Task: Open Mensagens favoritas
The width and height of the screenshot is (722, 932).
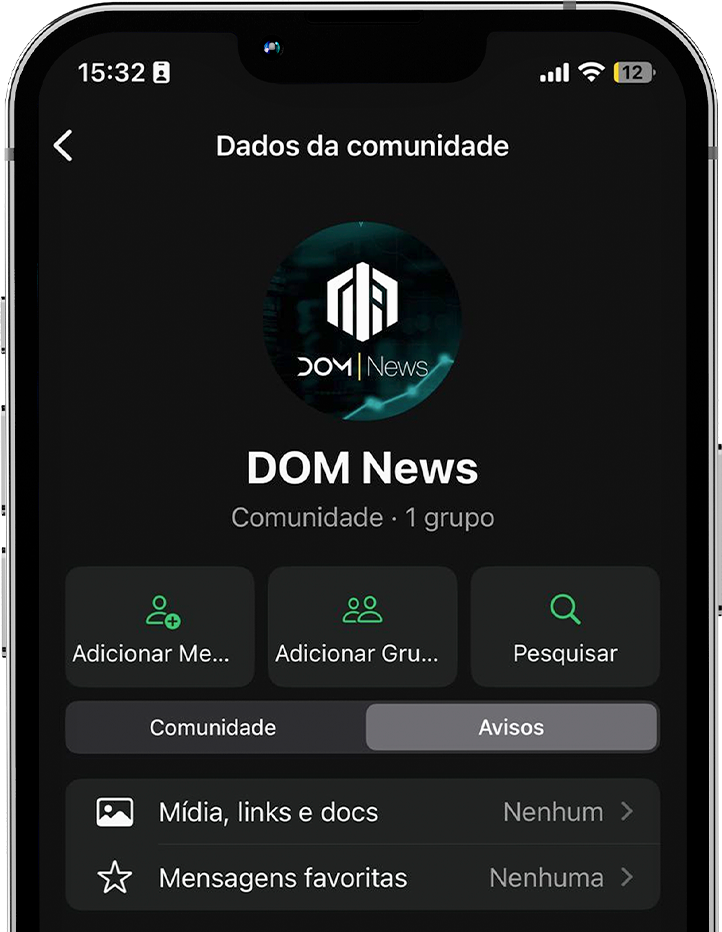Action: click(362, 879)
